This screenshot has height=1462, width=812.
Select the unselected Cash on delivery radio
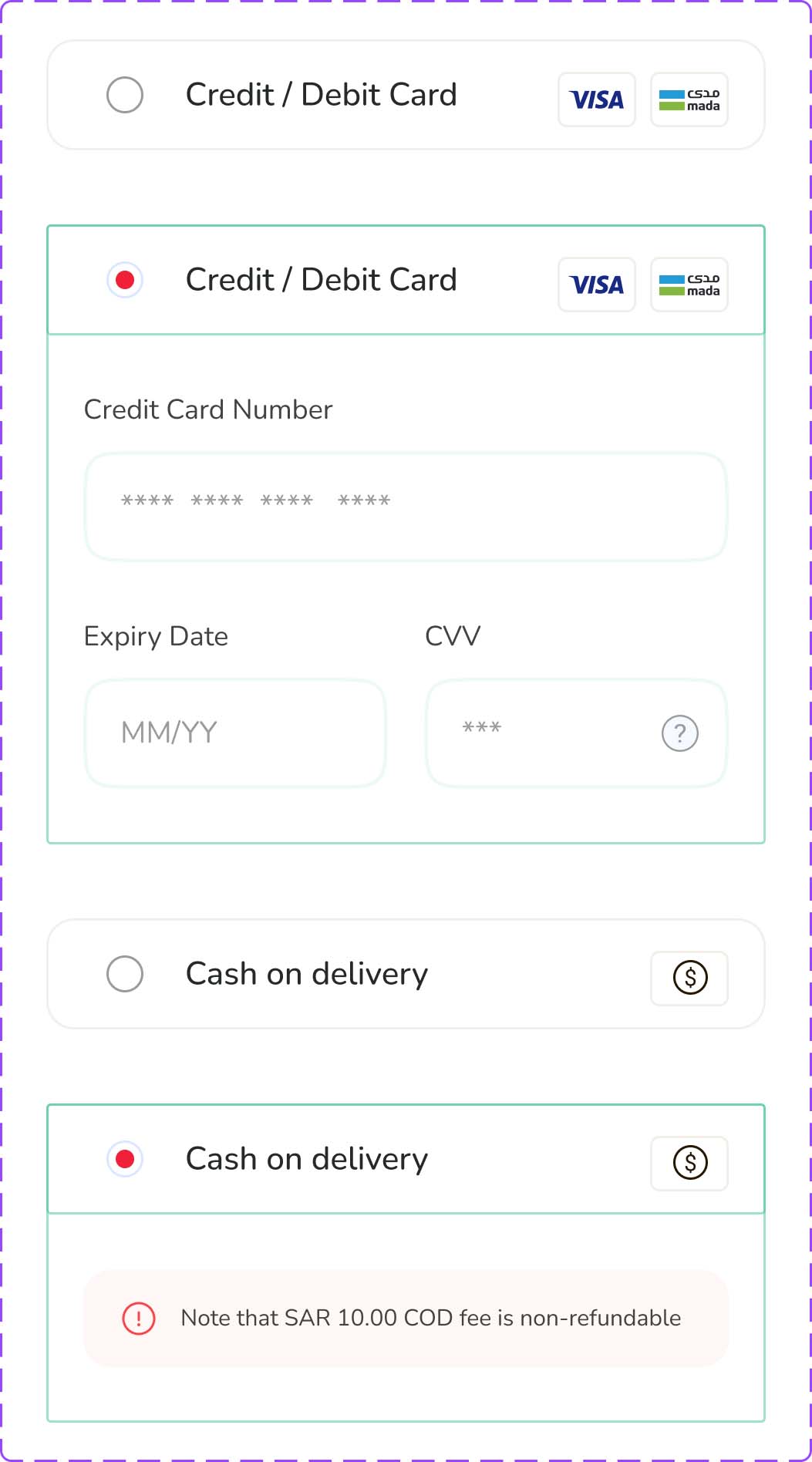125,974
